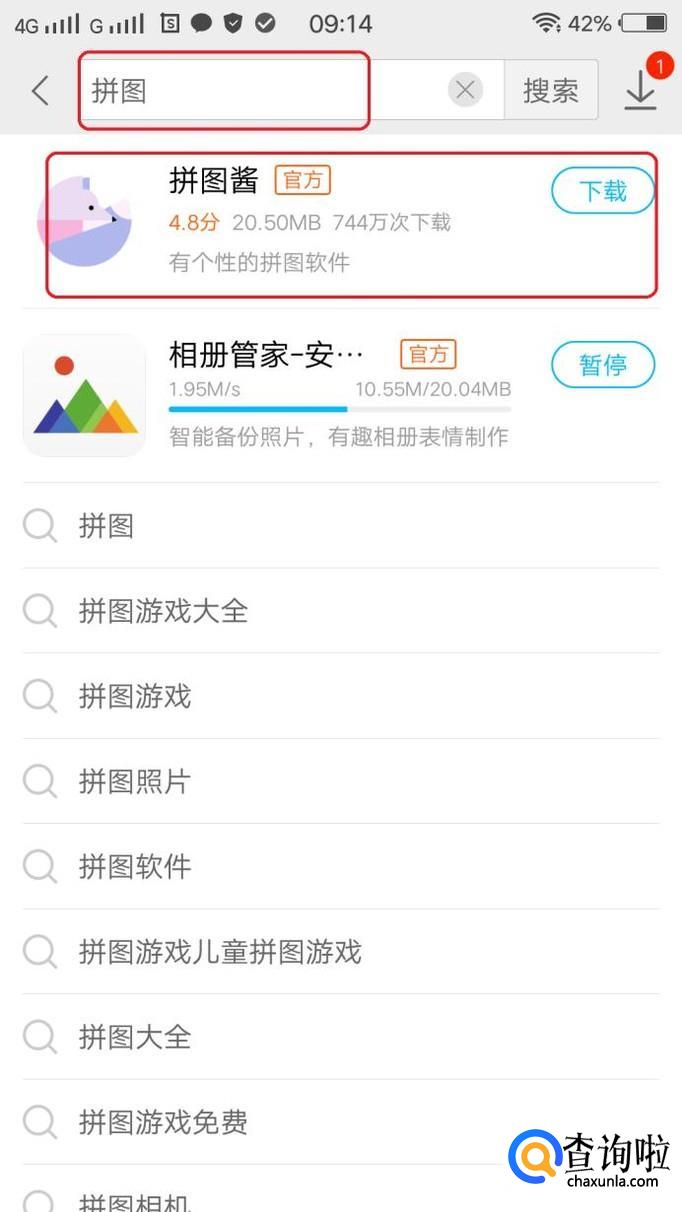
Task: Download the 拼图酱 app
Action: coord(603,191)
